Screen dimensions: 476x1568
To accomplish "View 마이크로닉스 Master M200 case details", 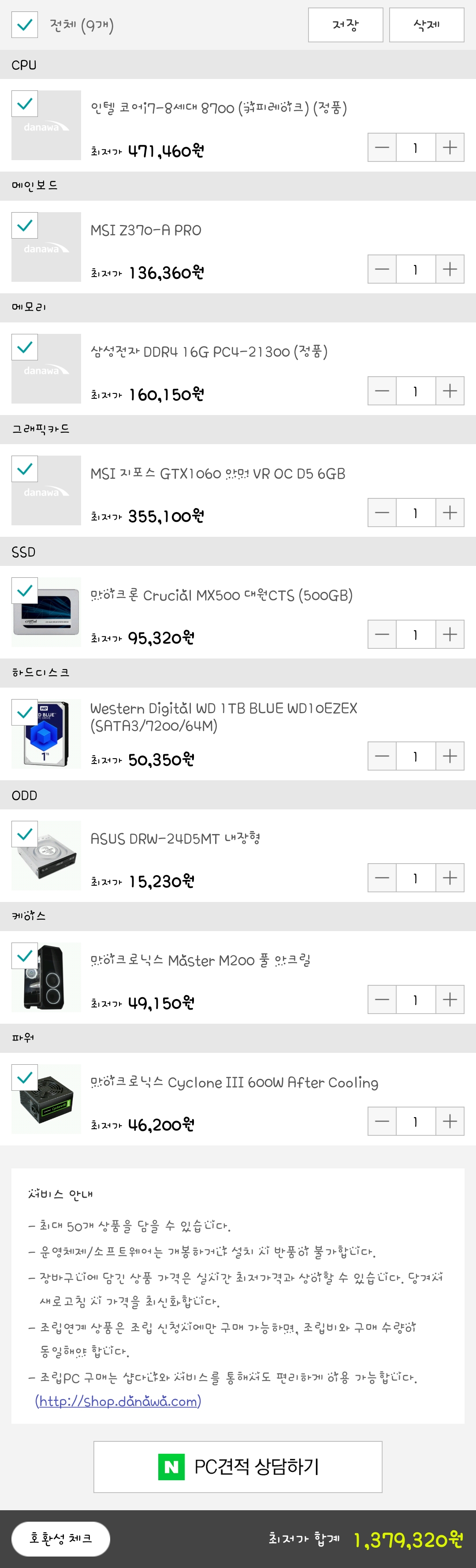I will (200, 961).
